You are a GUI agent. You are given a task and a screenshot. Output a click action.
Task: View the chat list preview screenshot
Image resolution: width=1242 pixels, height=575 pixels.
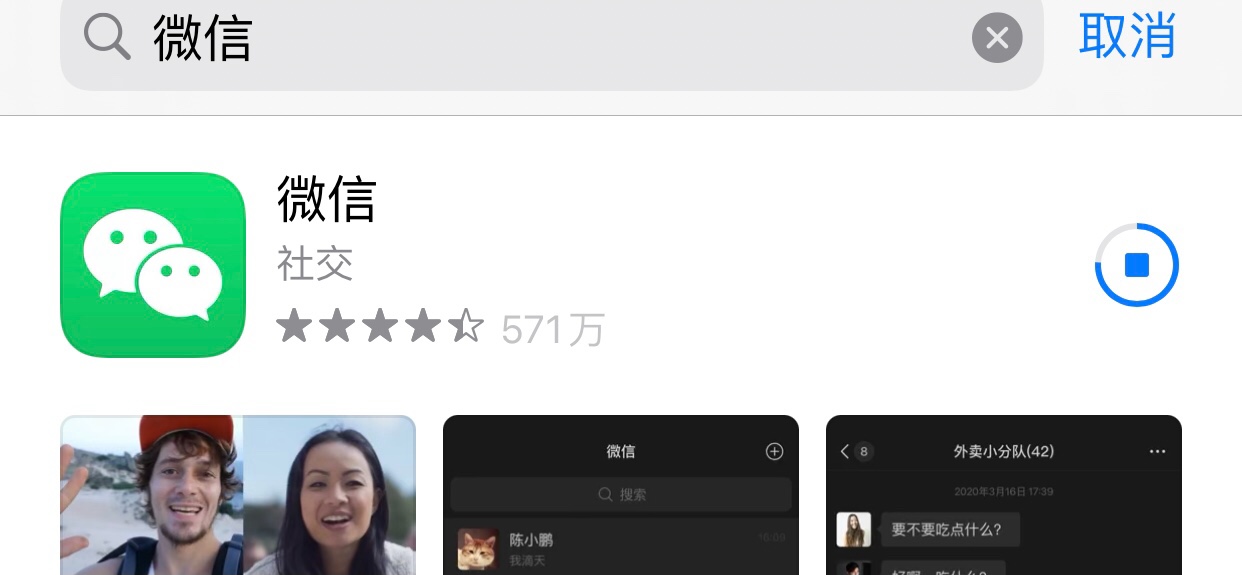click(x=620, y=495)
